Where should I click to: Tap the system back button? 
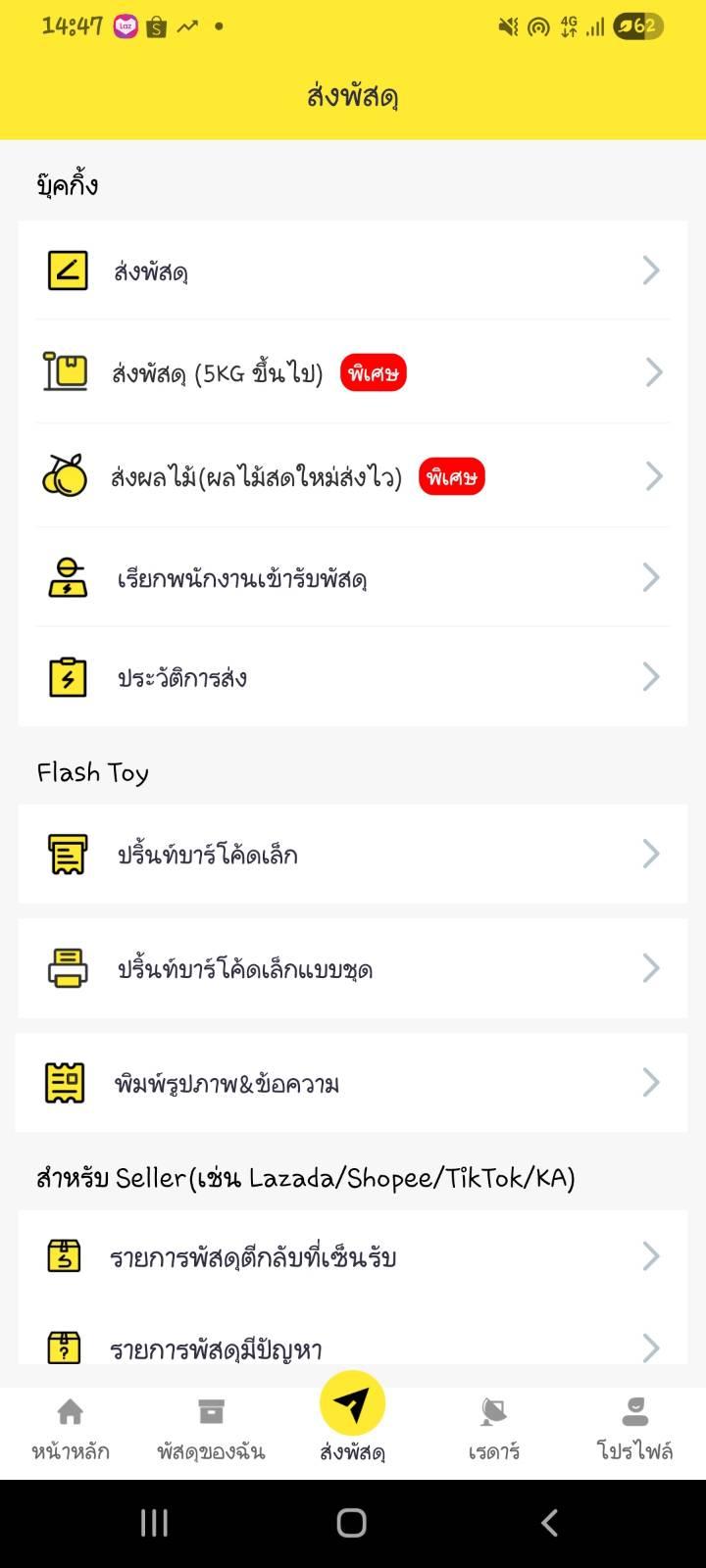pos(549,1522)
